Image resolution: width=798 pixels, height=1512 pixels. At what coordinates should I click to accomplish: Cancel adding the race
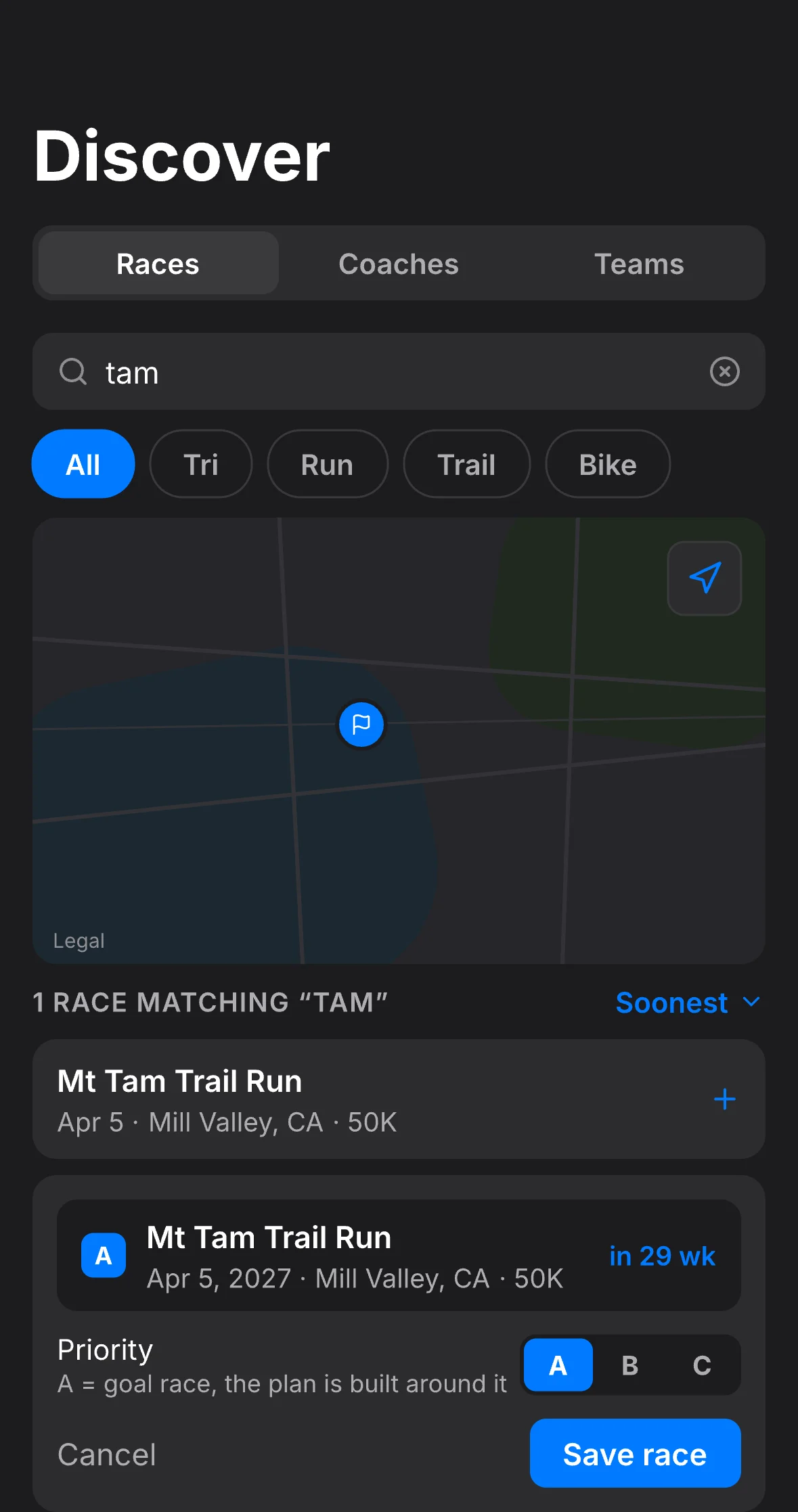[x=107, y=1454]
